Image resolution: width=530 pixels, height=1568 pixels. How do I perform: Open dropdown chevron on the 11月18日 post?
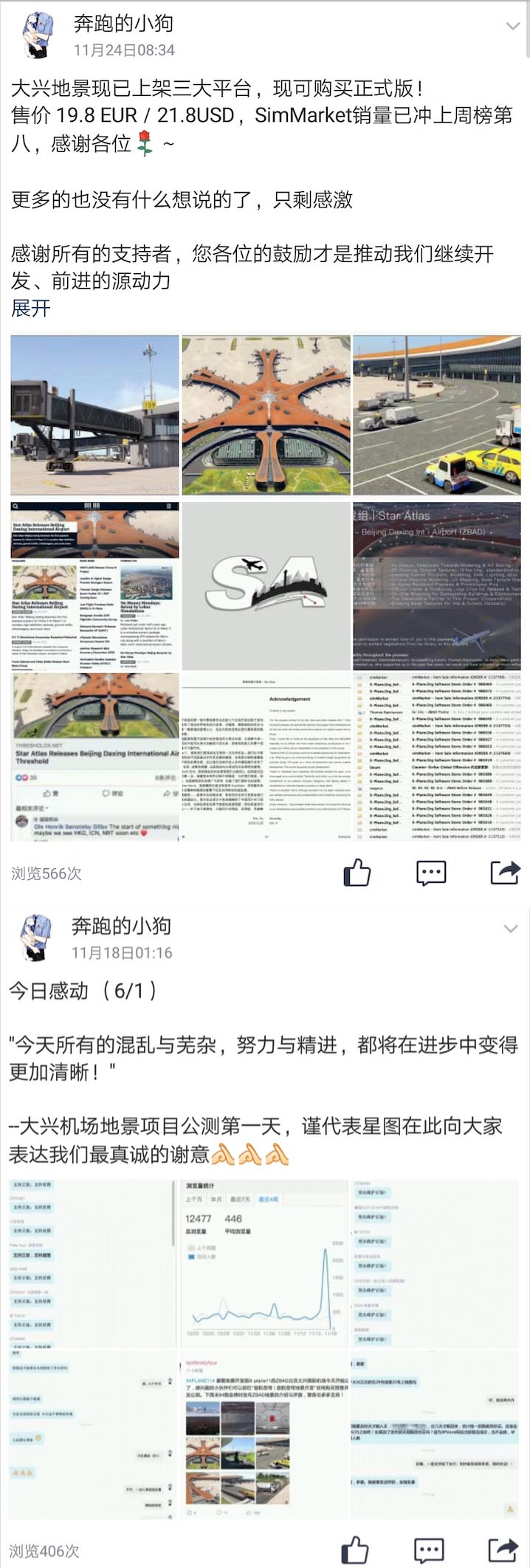click(x=511, y=928)
